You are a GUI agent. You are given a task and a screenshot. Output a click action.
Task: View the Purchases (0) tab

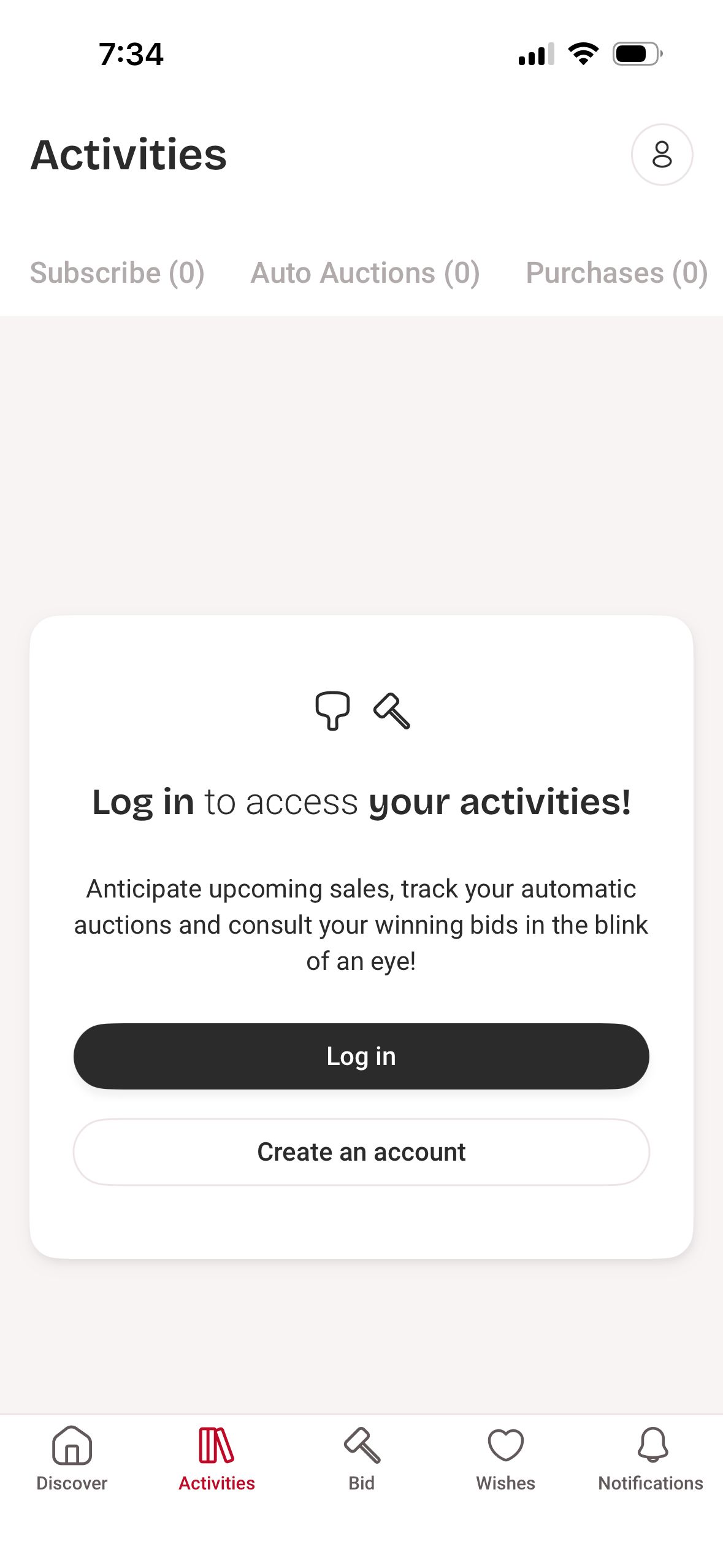(x=616, y=272)
